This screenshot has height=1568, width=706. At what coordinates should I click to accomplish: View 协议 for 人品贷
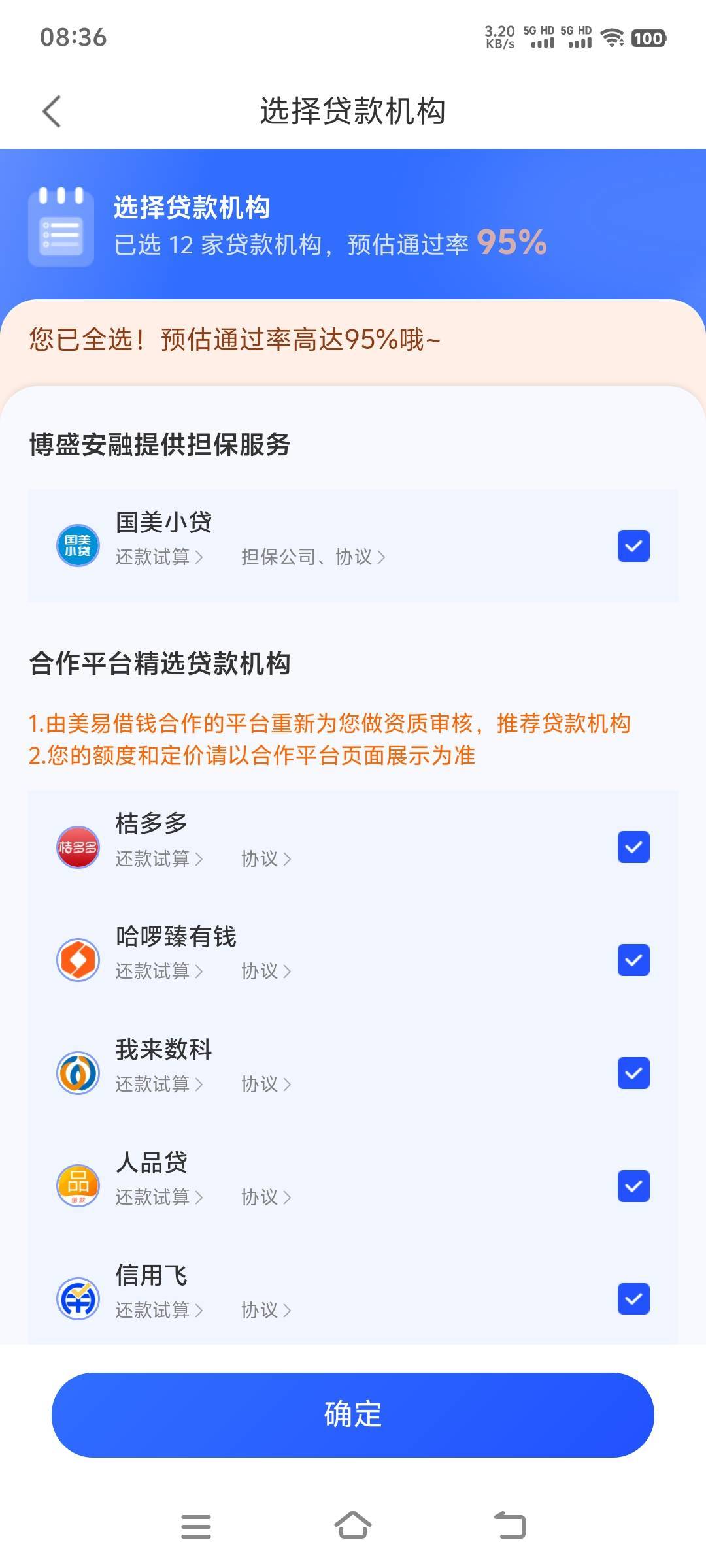point(266,1198)
